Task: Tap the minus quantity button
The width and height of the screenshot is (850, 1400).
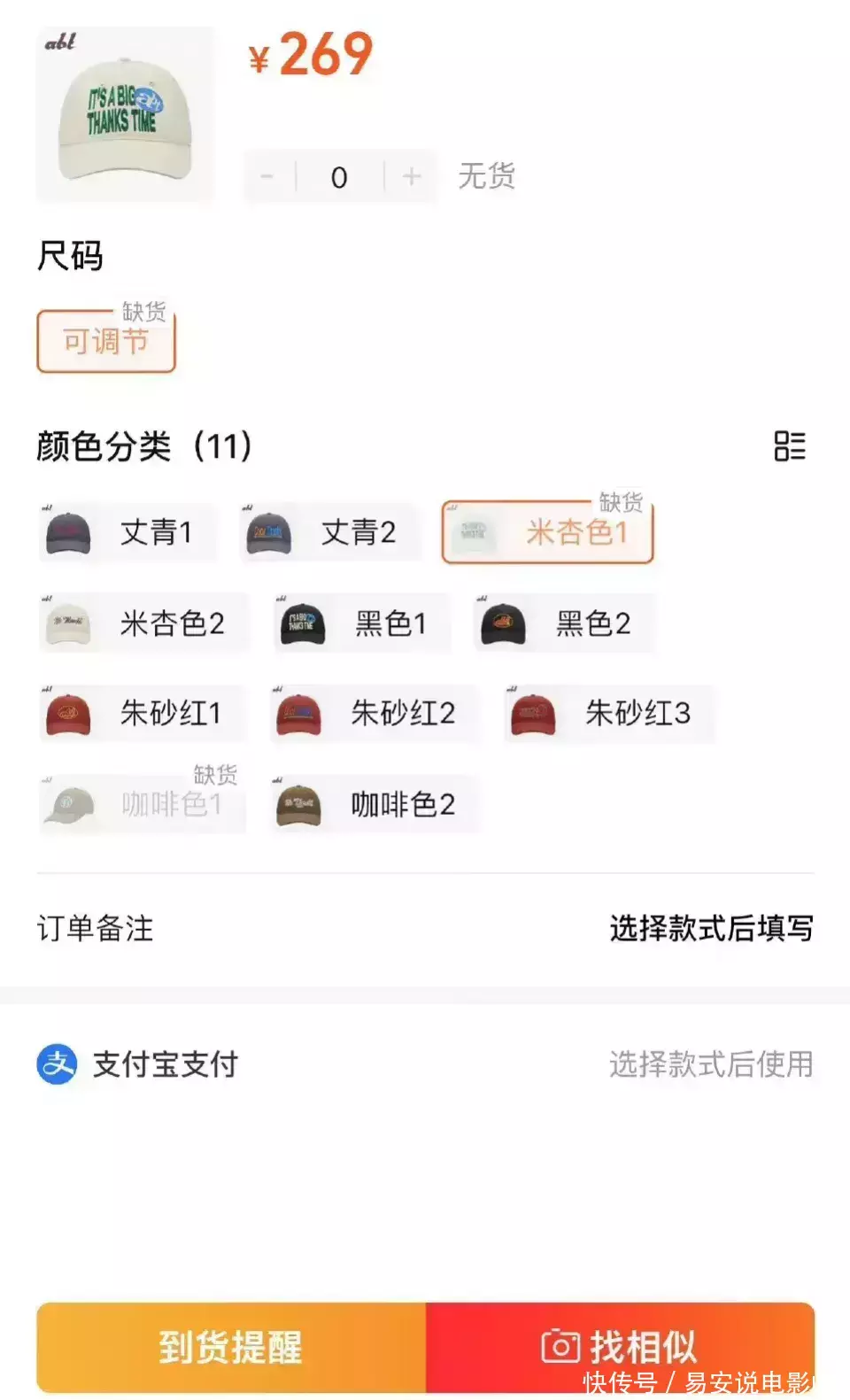Action: (267, 177)
